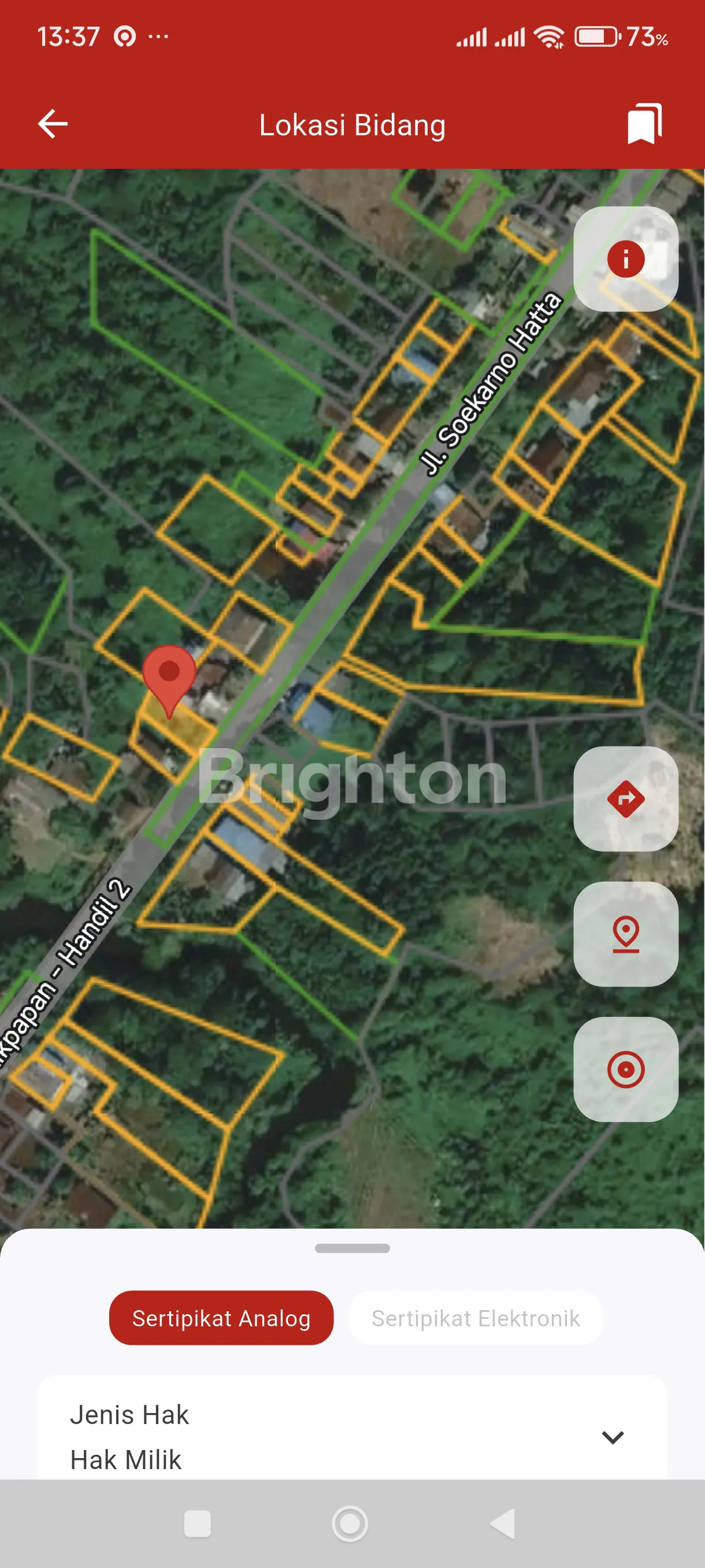The height and width of the screenshot is (1568, 705).
Task: Expand the Jenis Hak section
Action: click(x=612, y=1437)
